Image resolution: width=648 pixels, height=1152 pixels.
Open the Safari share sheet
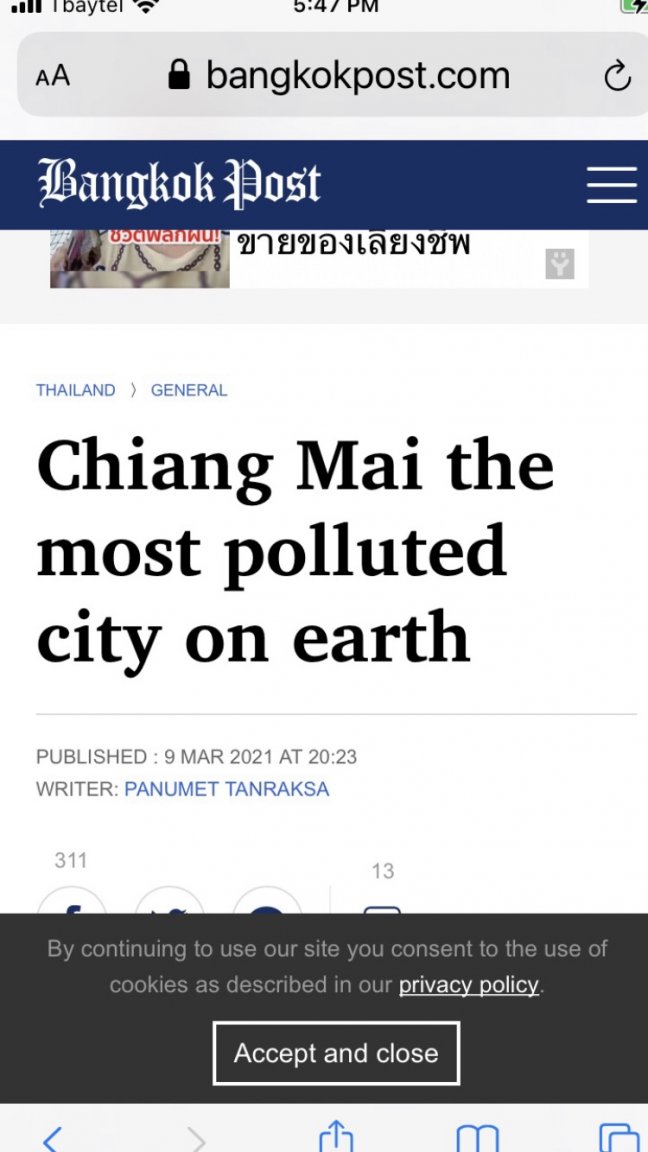point(336,1137)
